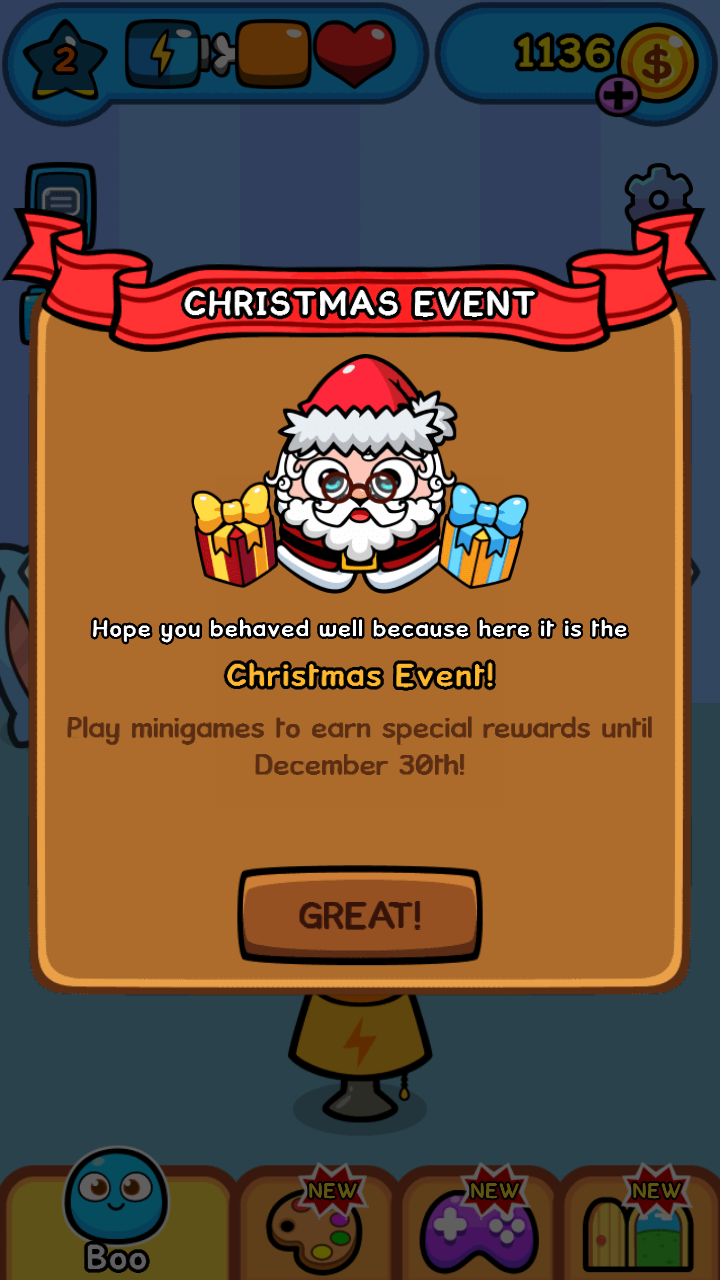Screen dimensions: 720x1280
Task: Open the chat bubble icon at top left
Action: pos(62,202)
